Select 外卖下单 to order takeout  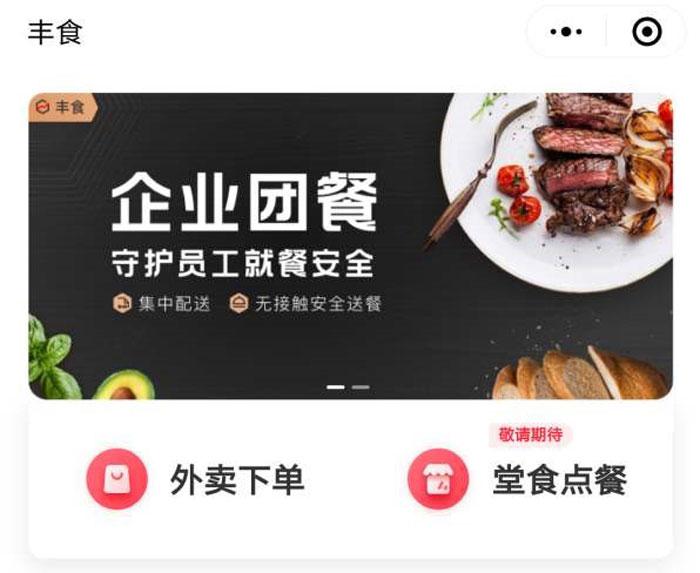click(x=196, y=480)
